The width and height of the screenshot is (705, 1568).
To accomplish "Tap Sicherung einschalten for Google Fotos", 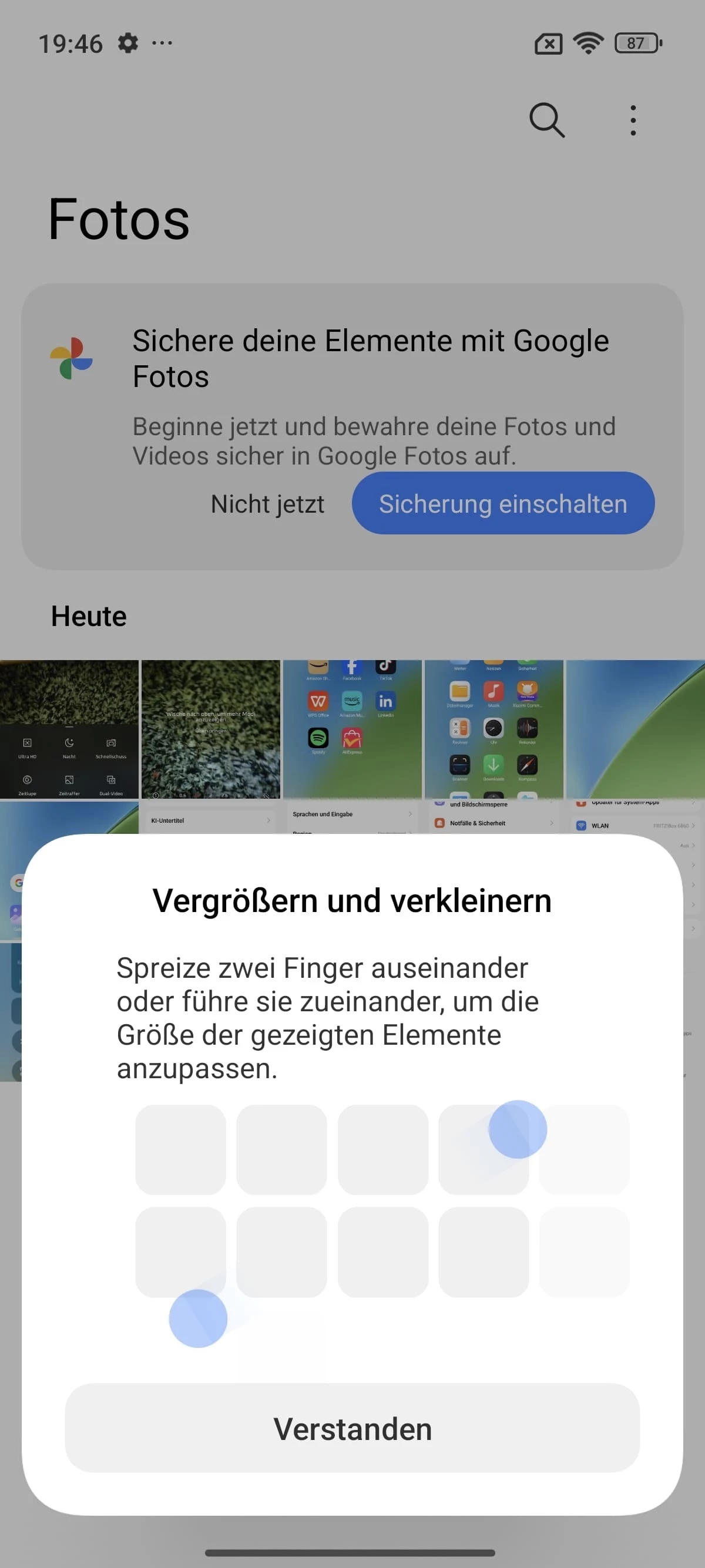I will (503, 503).
